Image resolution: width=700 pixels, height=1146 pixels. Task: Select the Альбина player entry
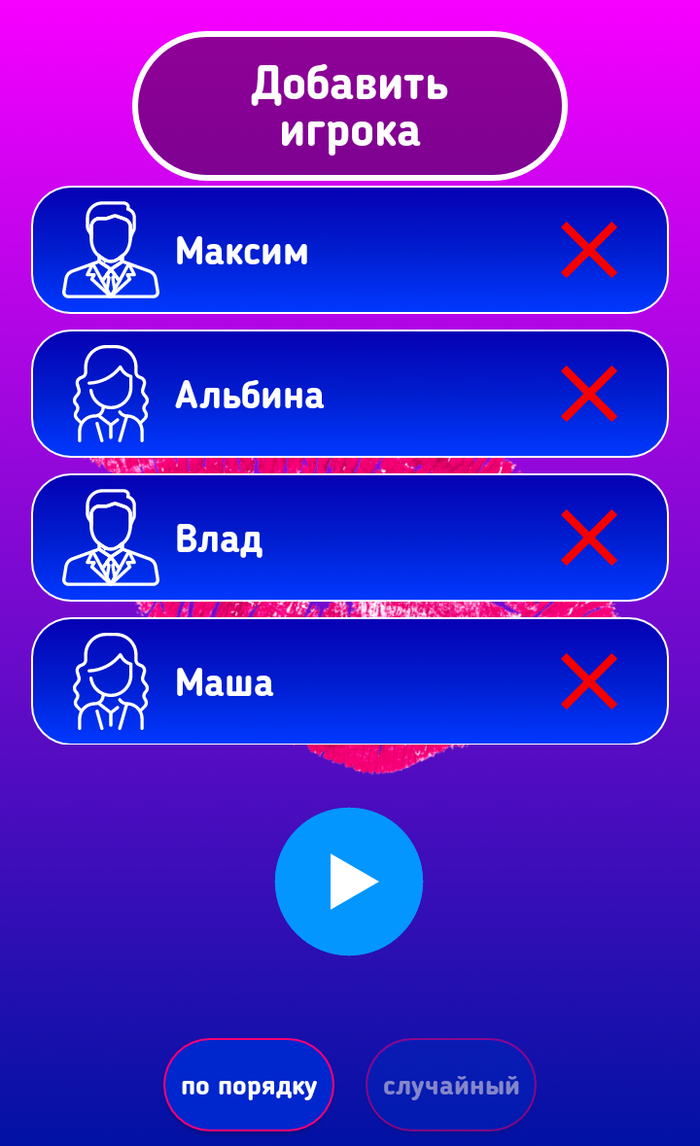(x=300, y=395)
